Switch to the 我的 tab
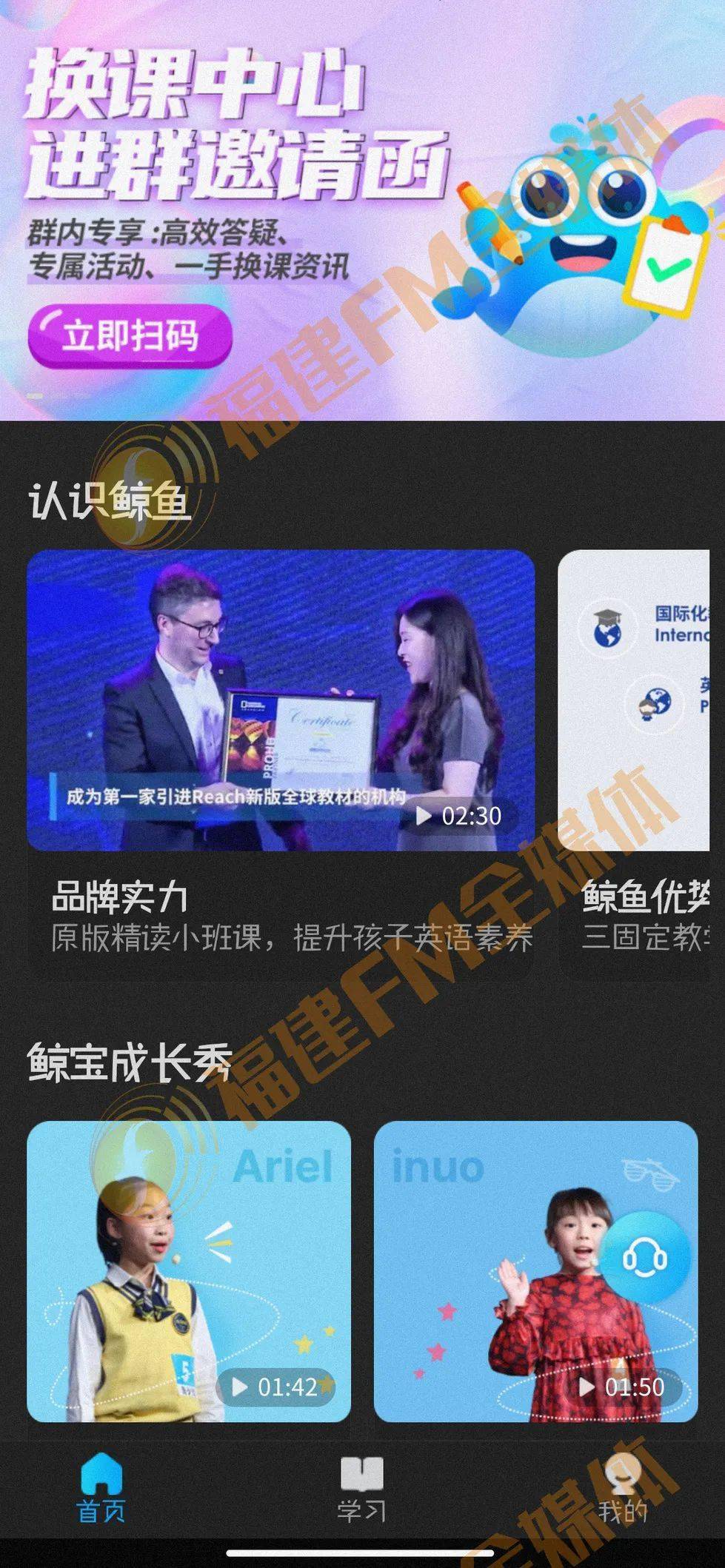The width and height of the screenshot is (725, 1568). tap(622, 1490)
